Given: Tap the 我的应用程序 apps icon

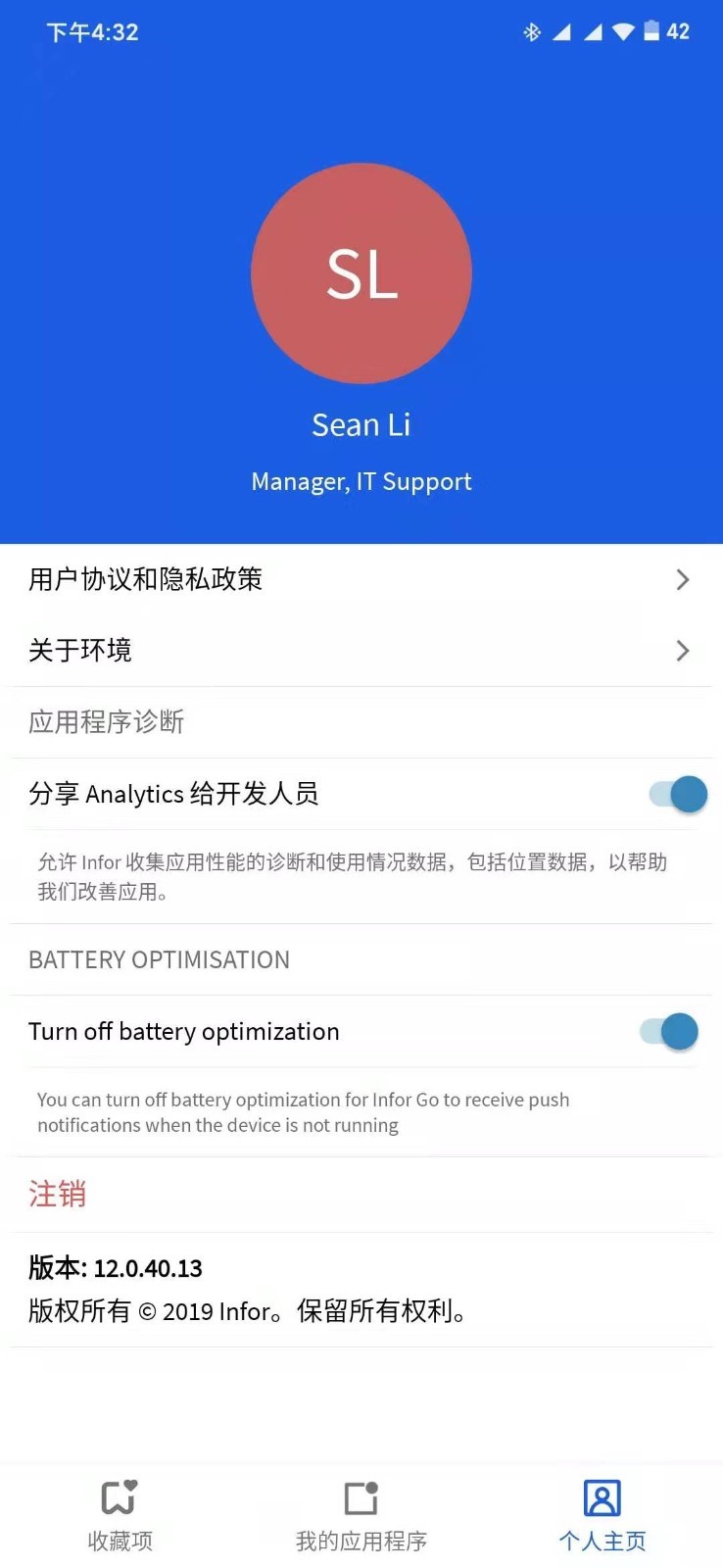Looking at the screenshot, I should (x=361, y=1497).
